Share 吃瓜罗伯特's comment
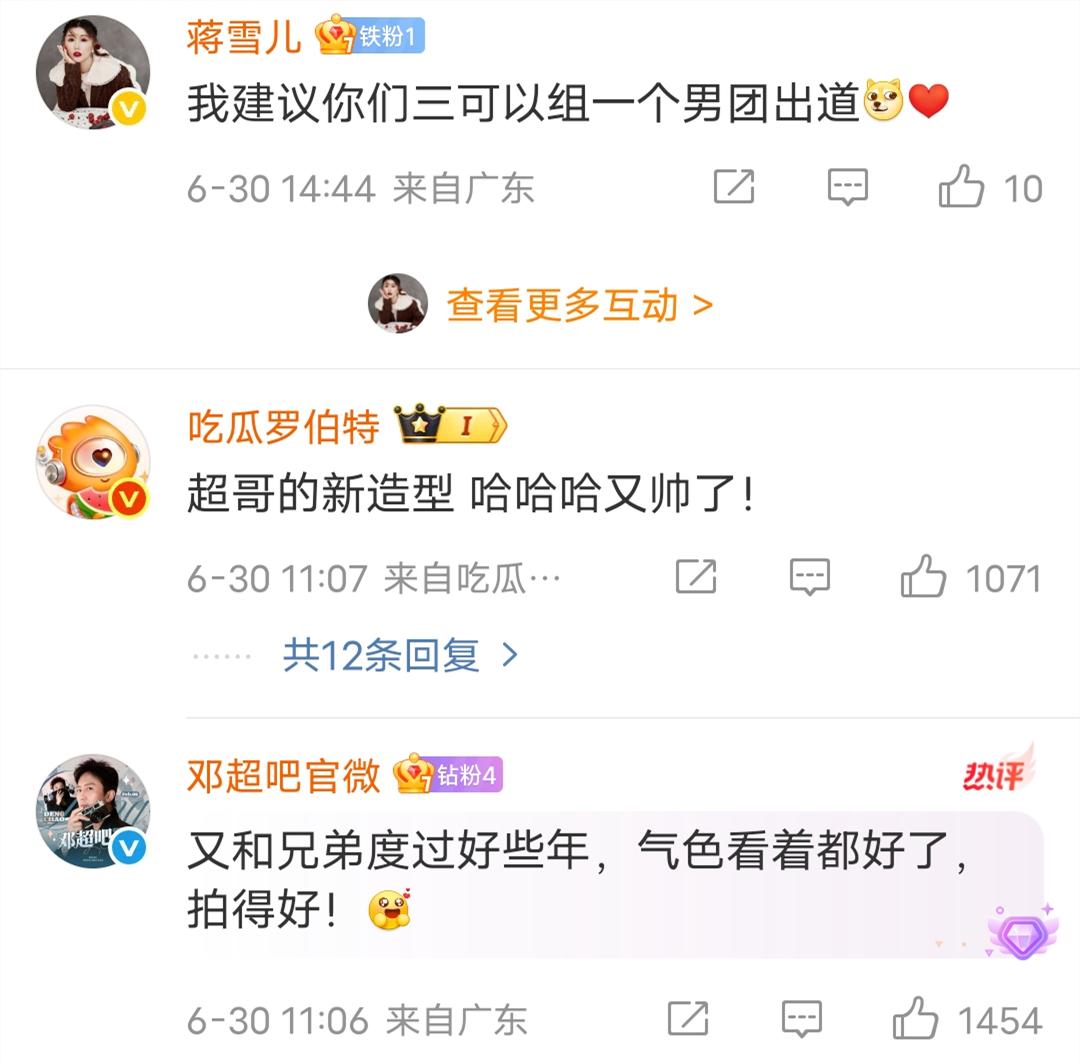 point(696,577)
